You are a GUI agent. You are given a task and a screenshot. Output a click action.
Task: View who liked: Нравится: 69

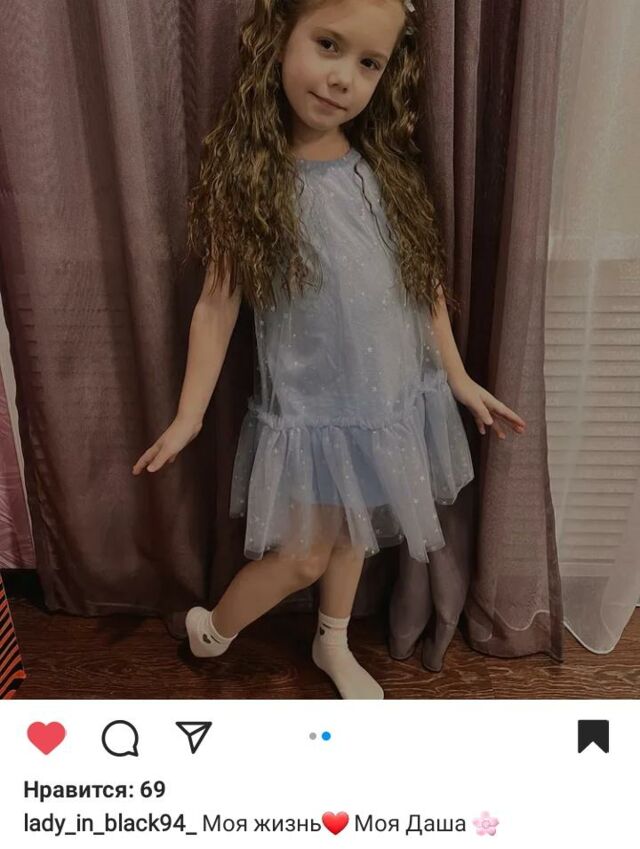[94, 790]
